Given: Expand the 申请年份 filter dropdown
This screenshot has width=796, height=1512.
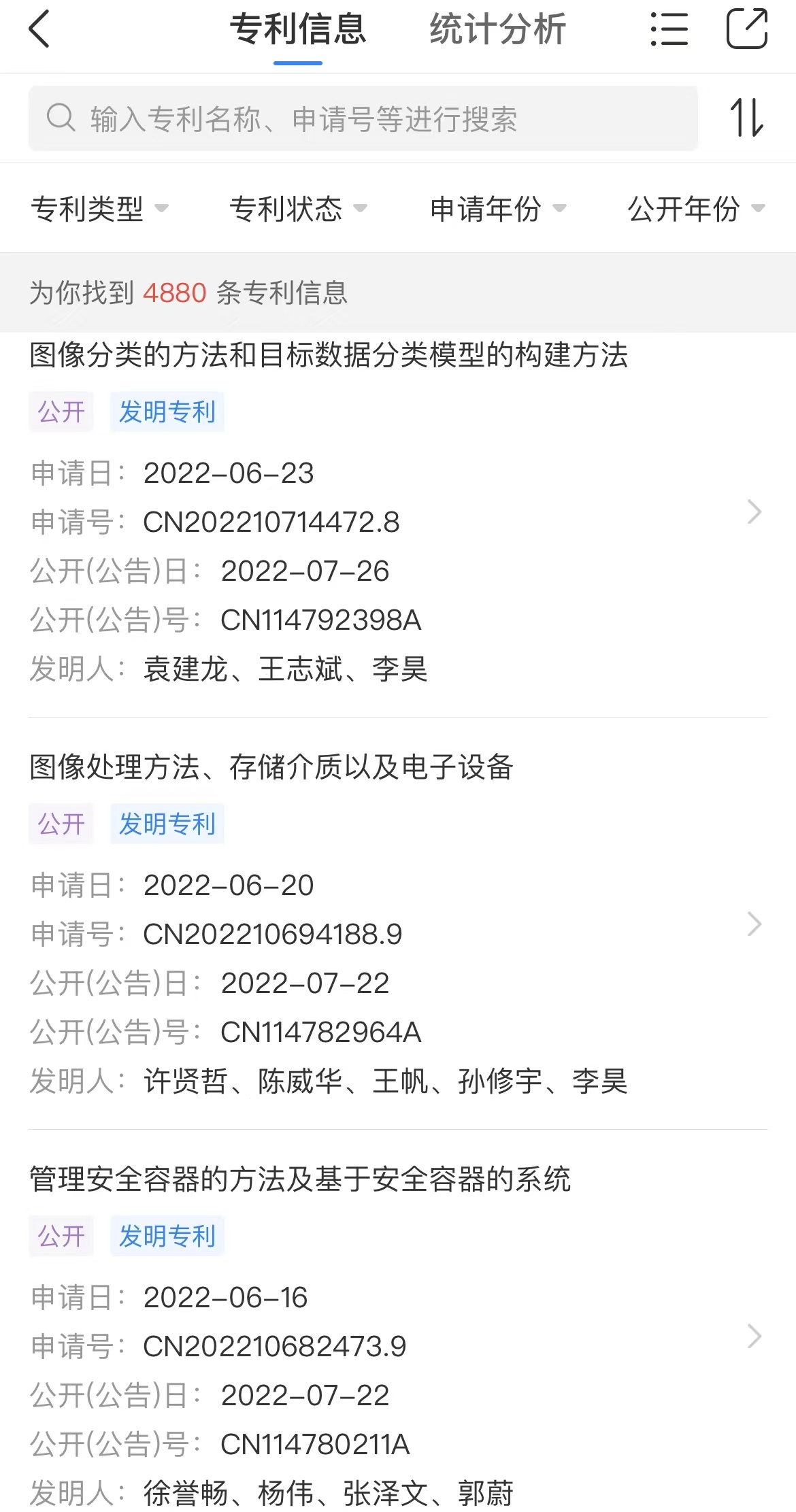Looking at the screenshot, I should (x=498, y=208).
